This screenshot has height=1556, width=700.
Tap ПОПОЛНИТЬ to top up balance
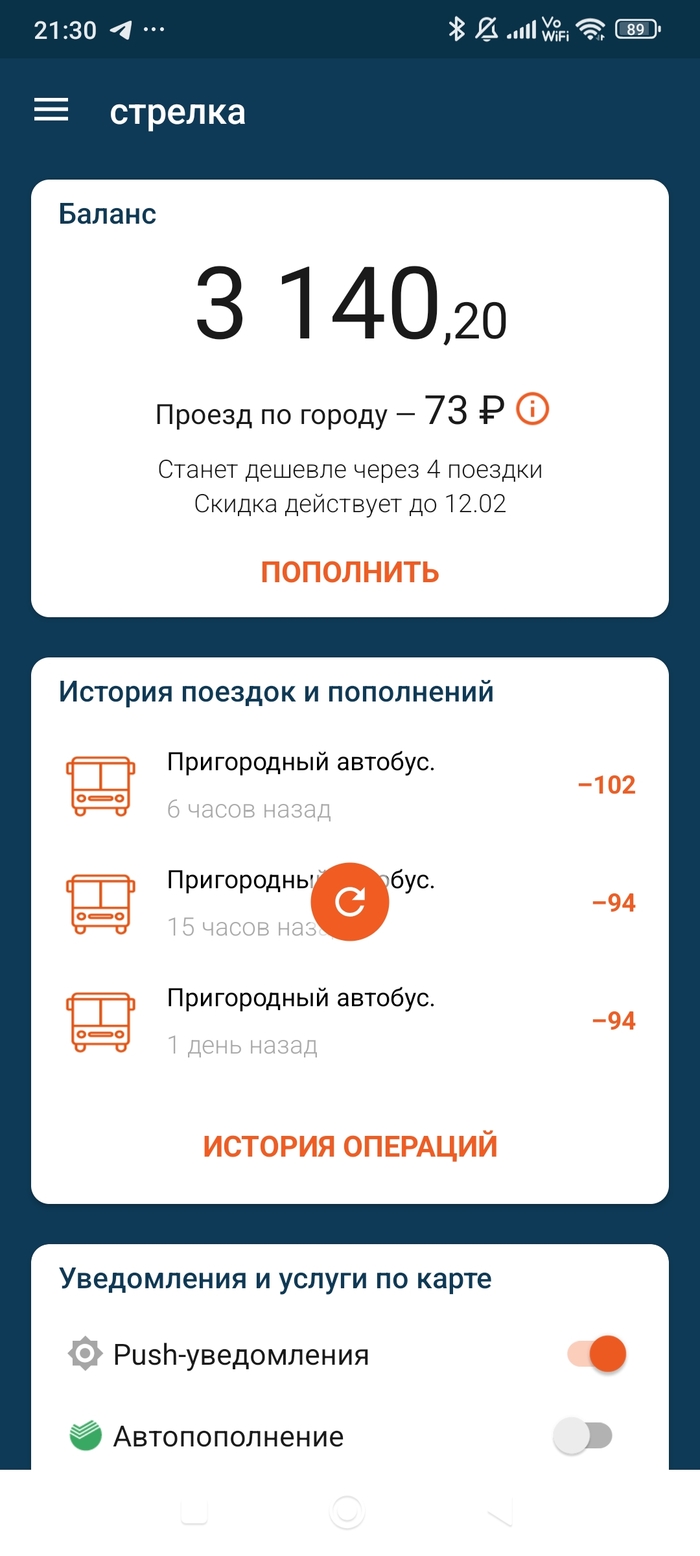[350, 572]
